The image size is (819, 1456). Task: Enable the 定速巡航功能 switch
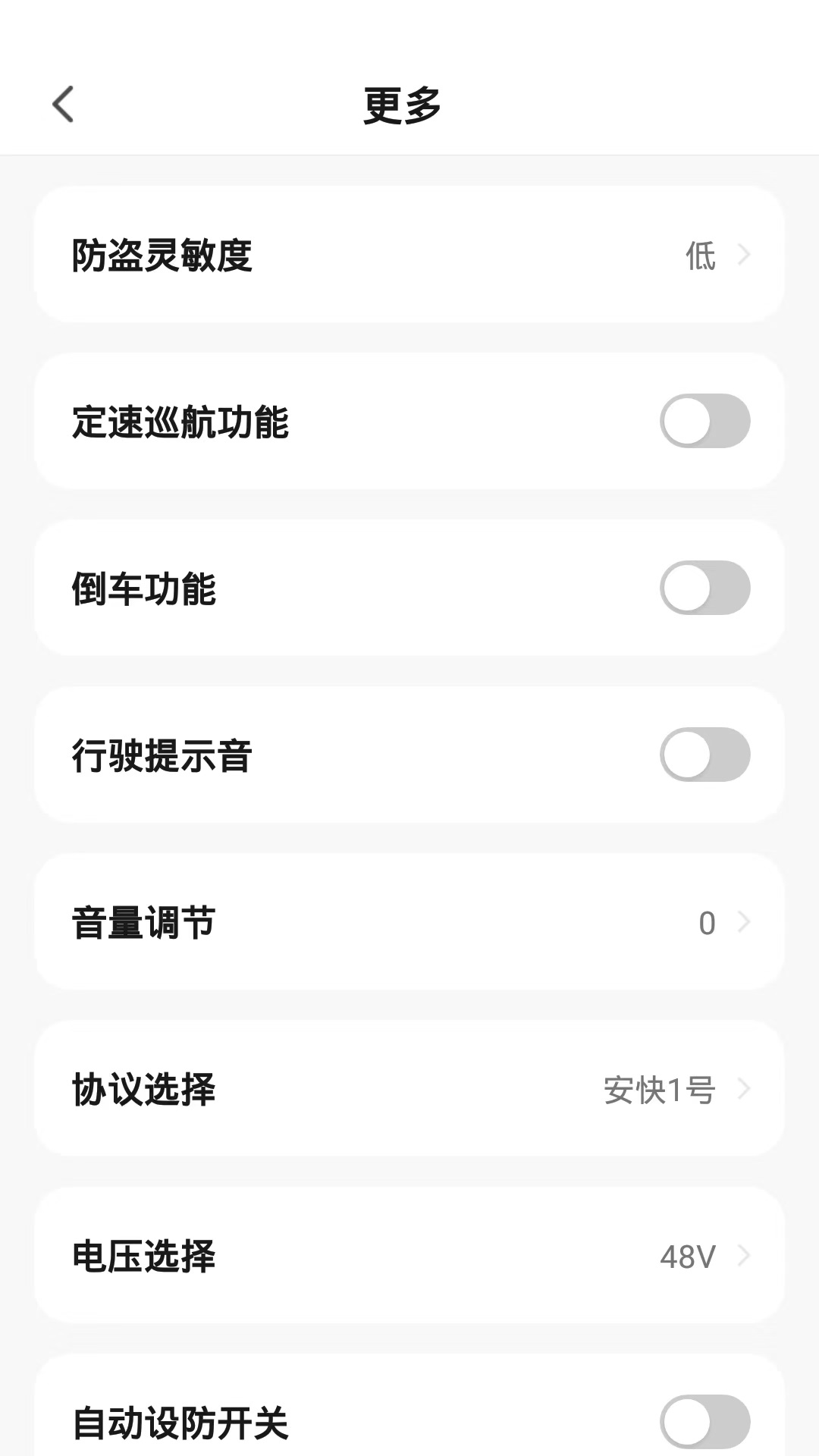coord(704,422)
